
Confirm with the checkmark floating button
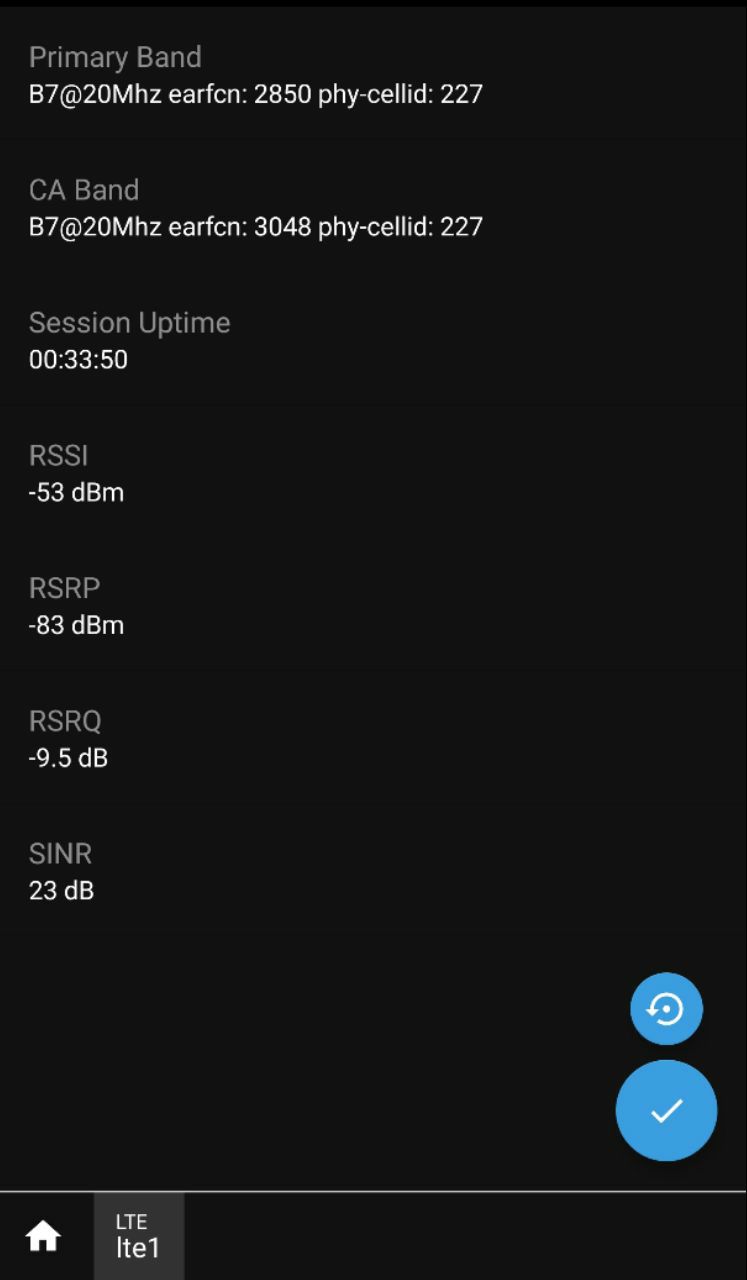[x=667, y=1110]
